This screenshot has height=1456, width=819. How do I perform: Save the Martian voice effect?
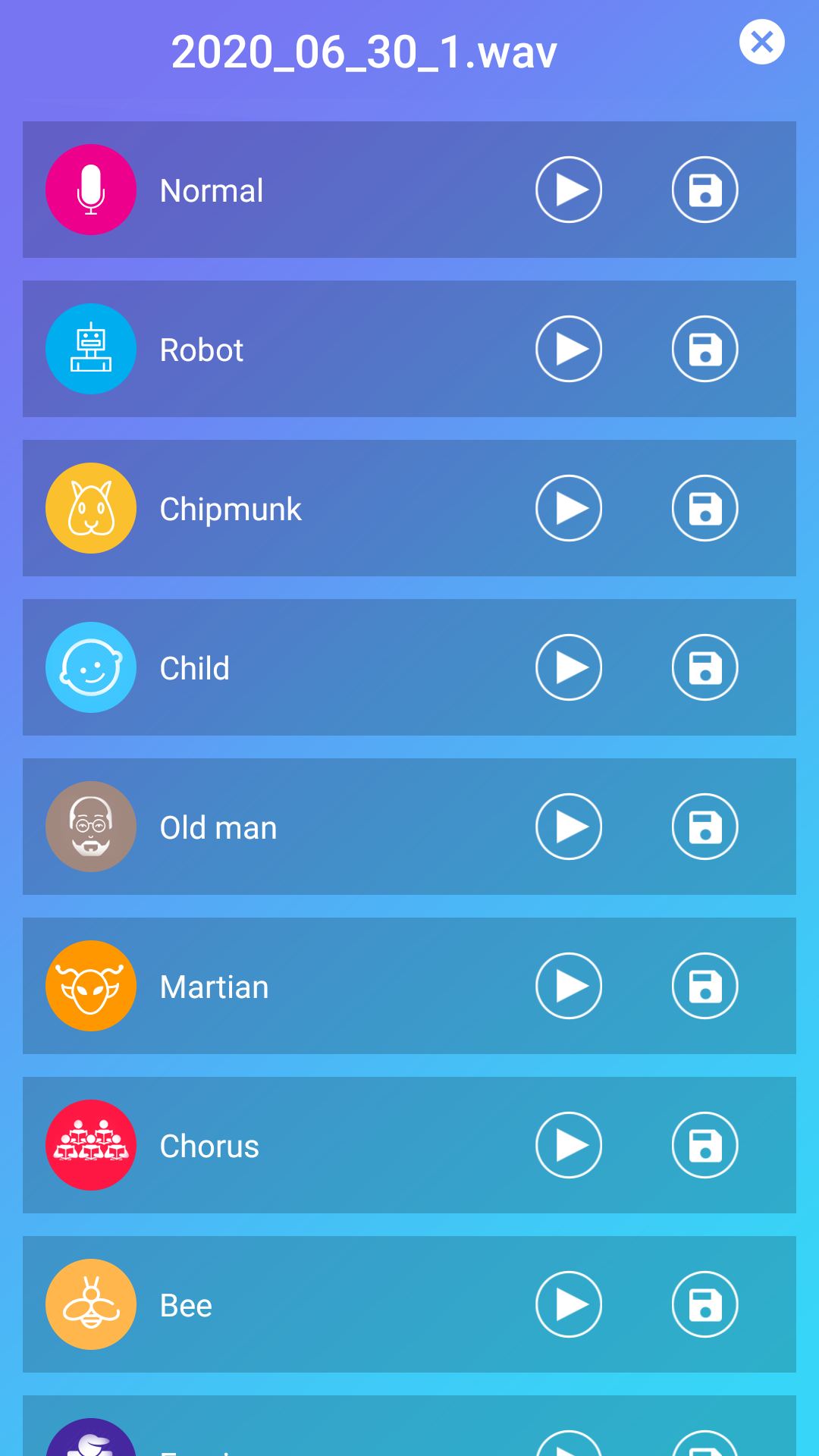(704, 985)
